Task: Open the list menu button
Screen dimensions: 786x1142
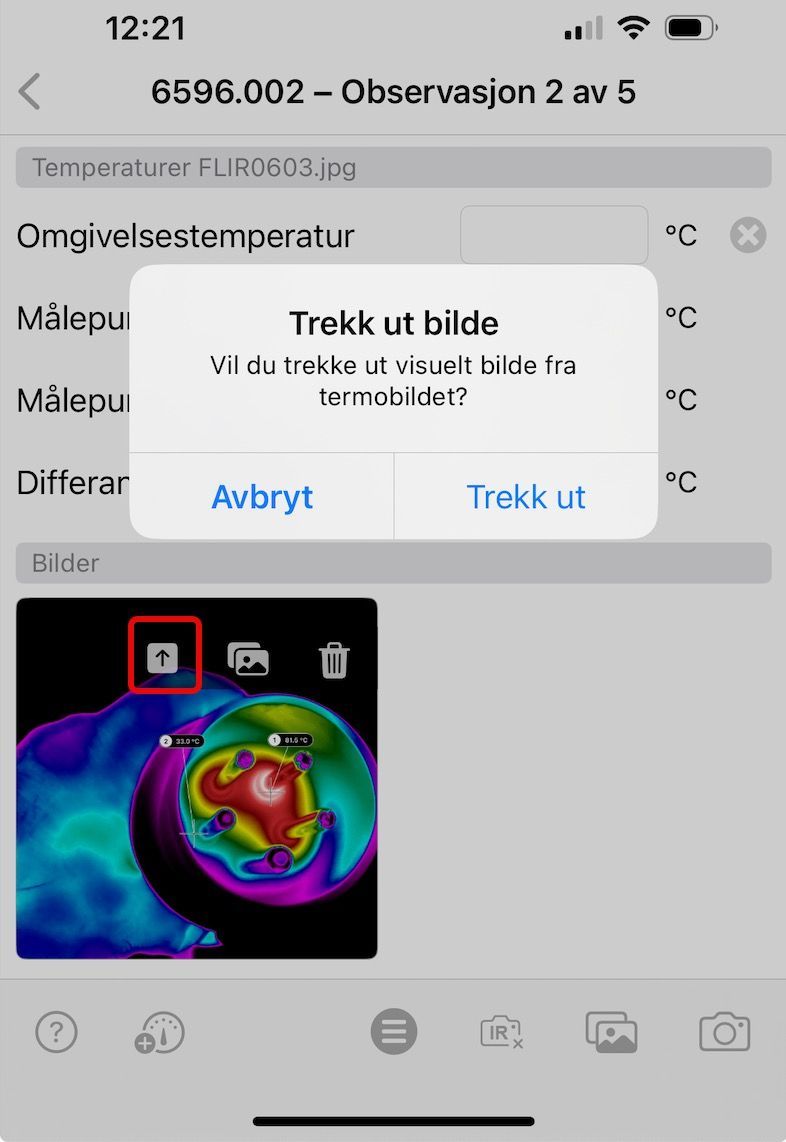Action: point(394,1032)
